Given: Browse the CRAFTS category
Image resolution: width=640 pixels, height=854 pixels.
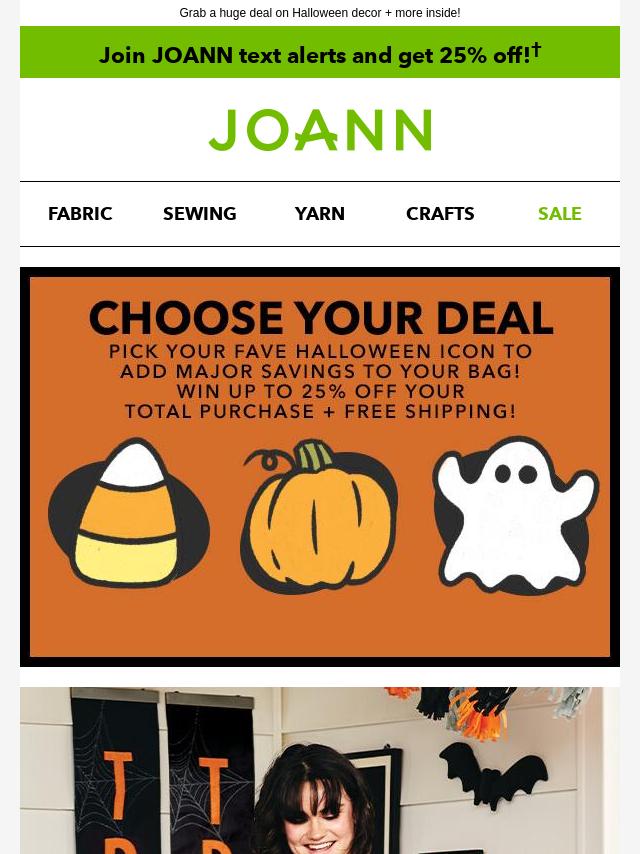Looking at the screenshot, I should [x=440, y=213].
